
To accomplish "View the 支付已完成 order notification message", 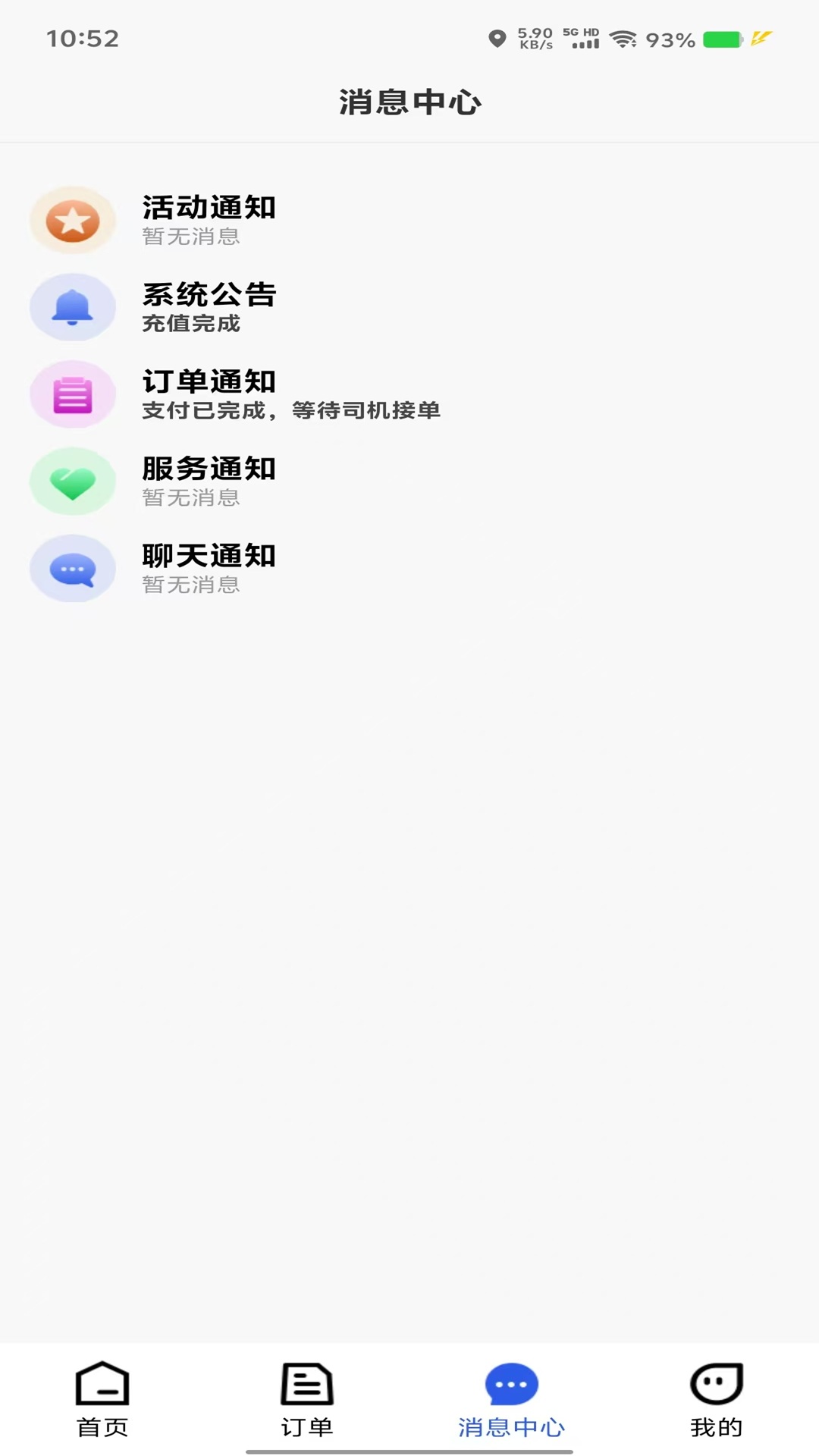I will click(x=295, y=410).
